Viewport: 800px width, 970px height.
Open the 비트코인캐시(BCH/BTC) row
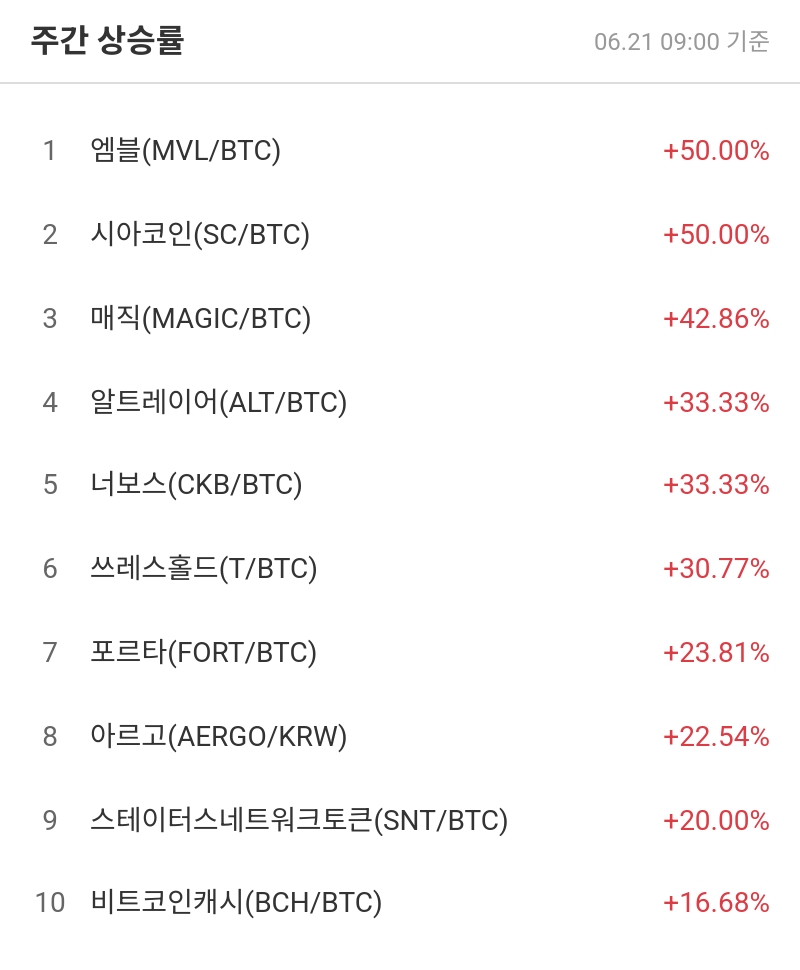(236, 903)
